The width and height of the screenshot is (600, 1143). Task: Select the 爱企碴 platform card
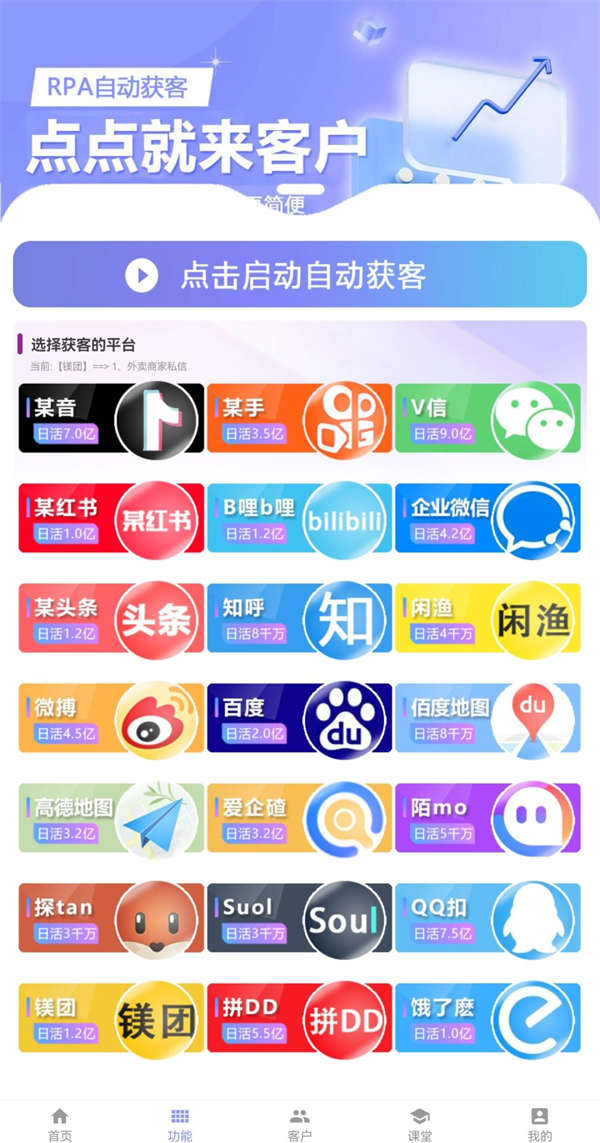coord(299,818)
